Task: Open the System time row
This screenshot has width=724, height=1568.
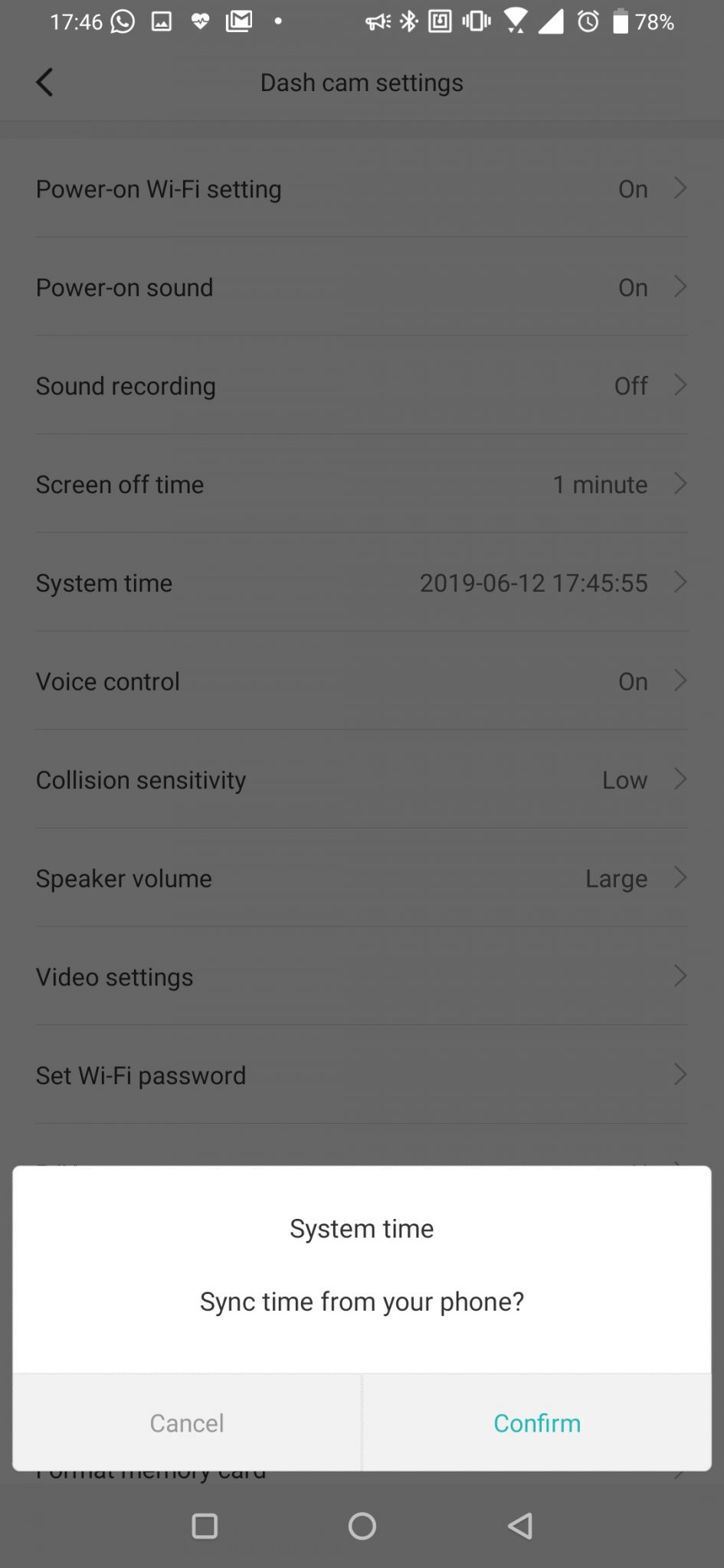Action: coord(362,583)
